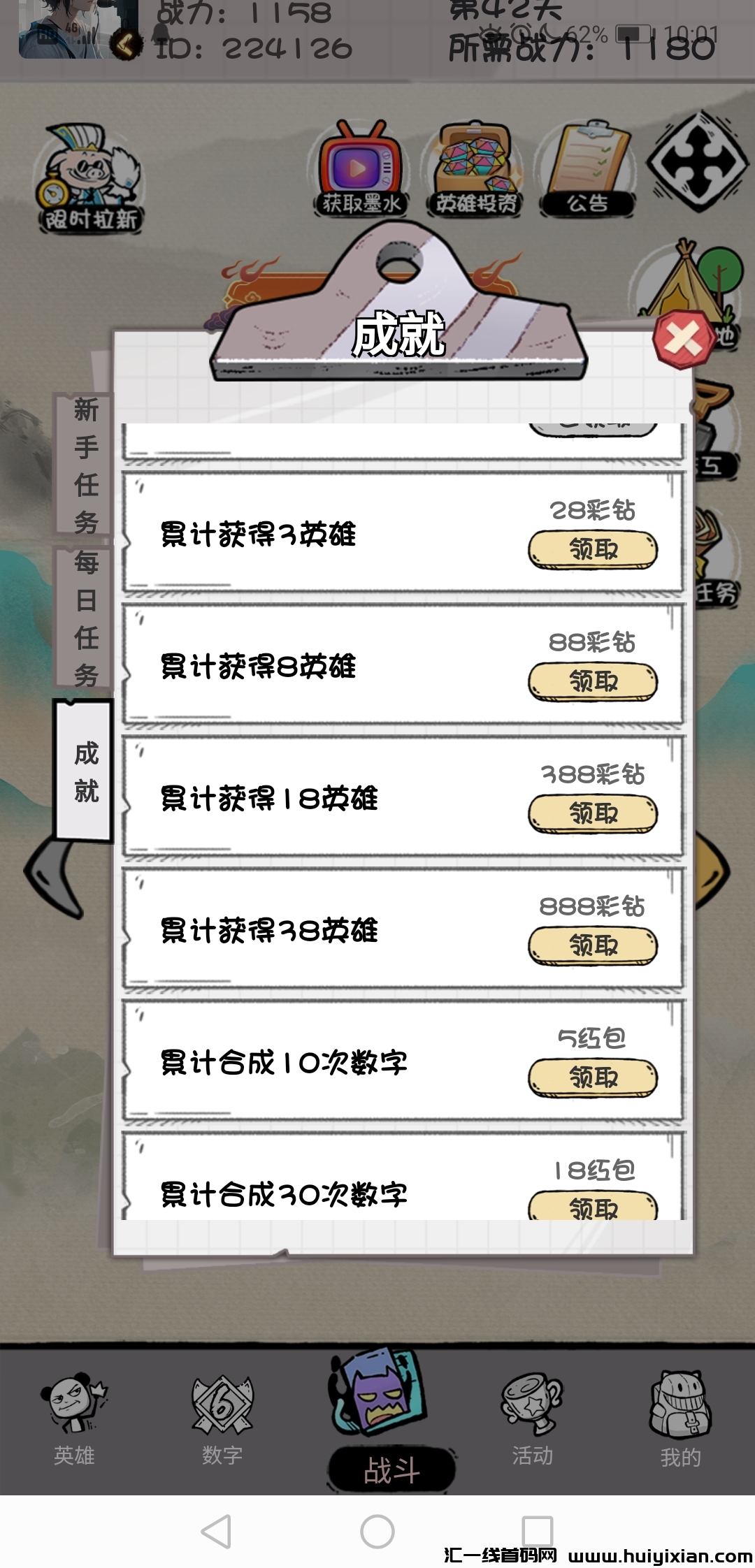This screenshot has width=755, height=1568.
Task: Claim 88彩钻 for 累计获得8英雄
Action: tap(593, 681)
